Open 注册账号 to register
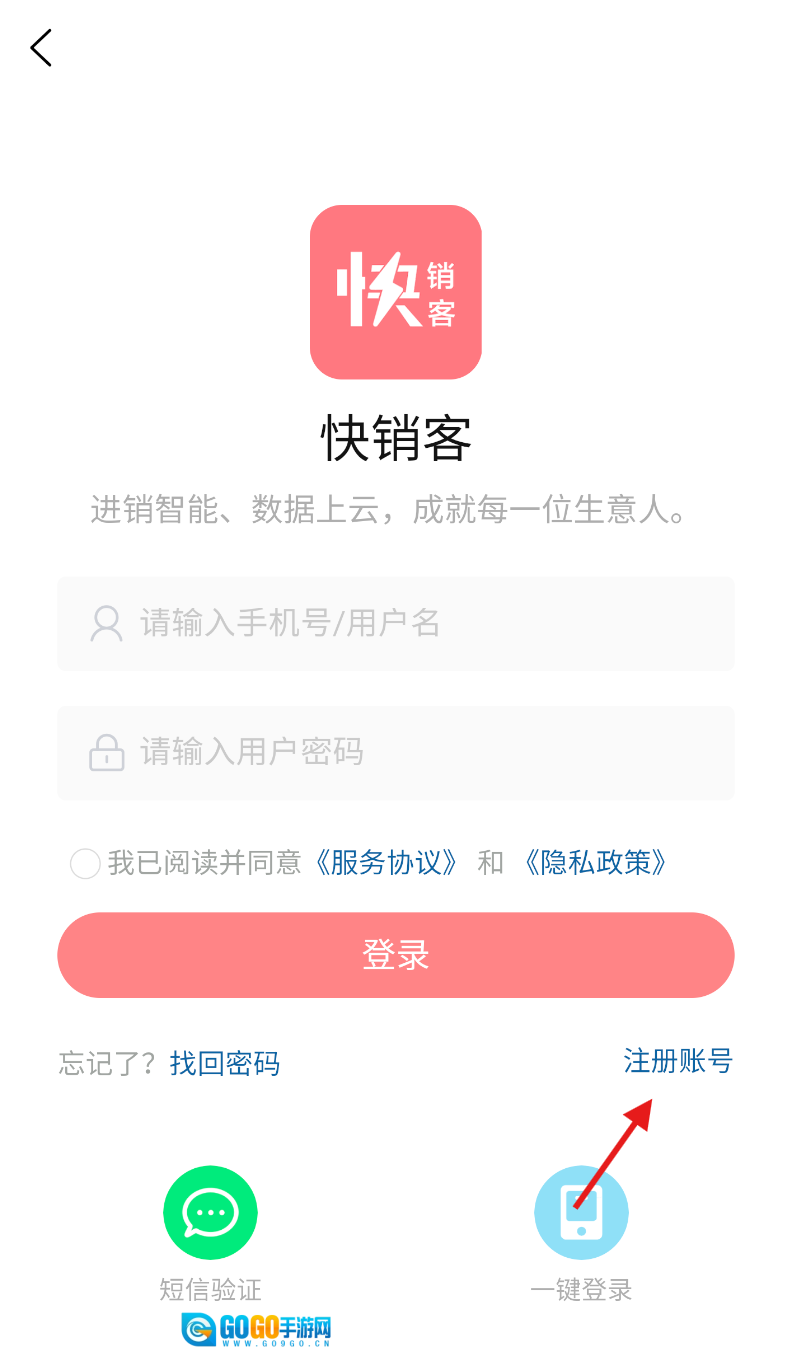The height and width of the screenshot is (1357, 787). tap(678, 1061)
